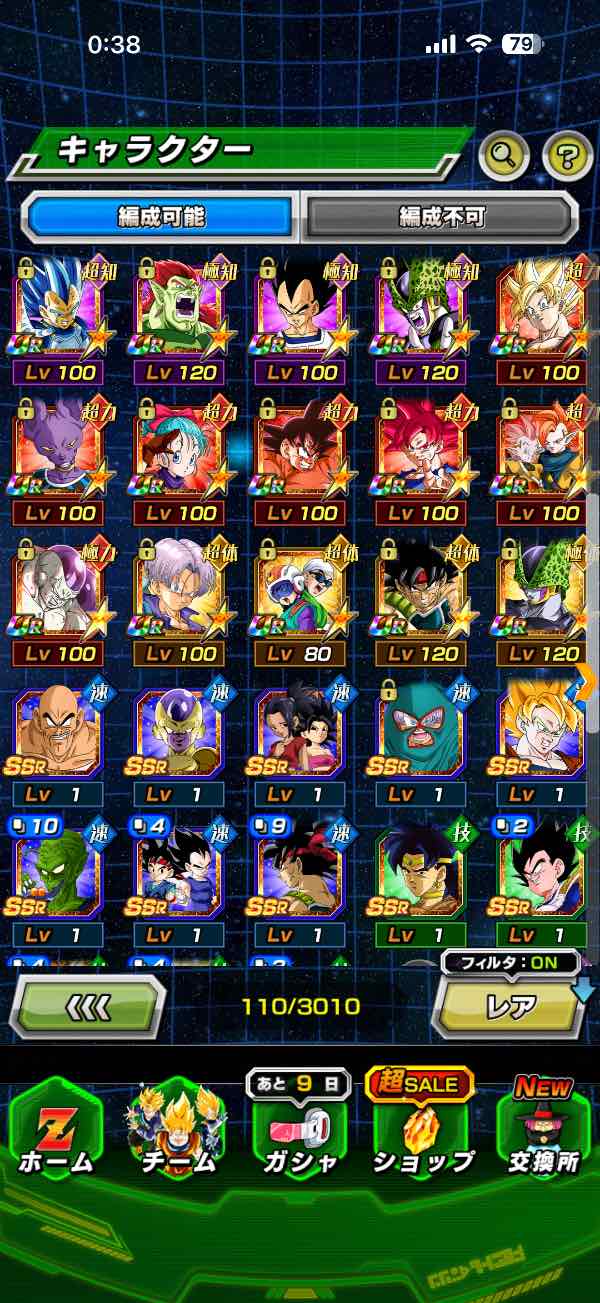Visit the ショップ
Image resolution: width=600 pixels, height=1303 pixels.
pyautogui.click(x=423, y=1130)
